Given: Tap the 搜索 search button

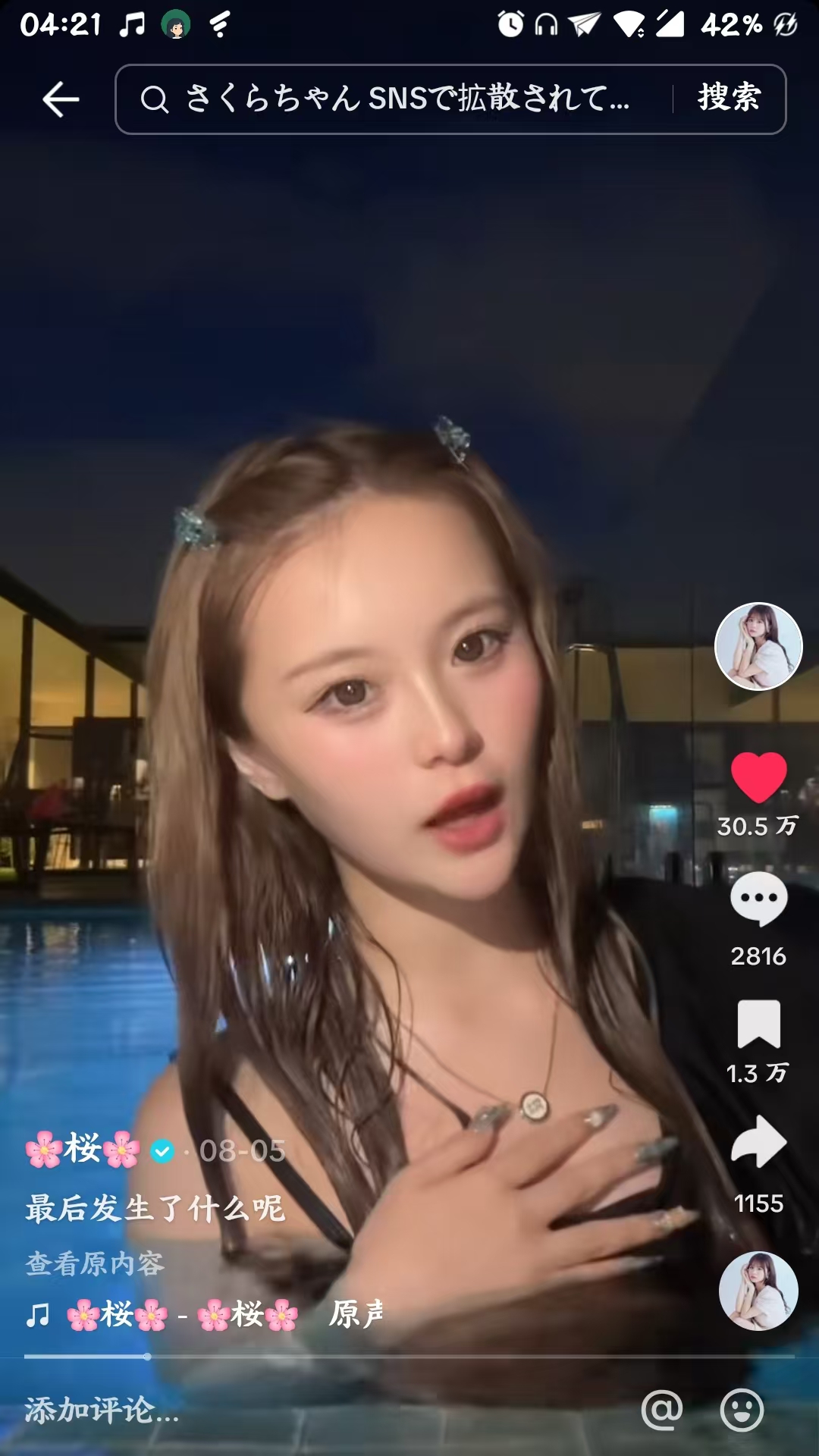Looking at the screenshot, I should click(x=729, y=99).
